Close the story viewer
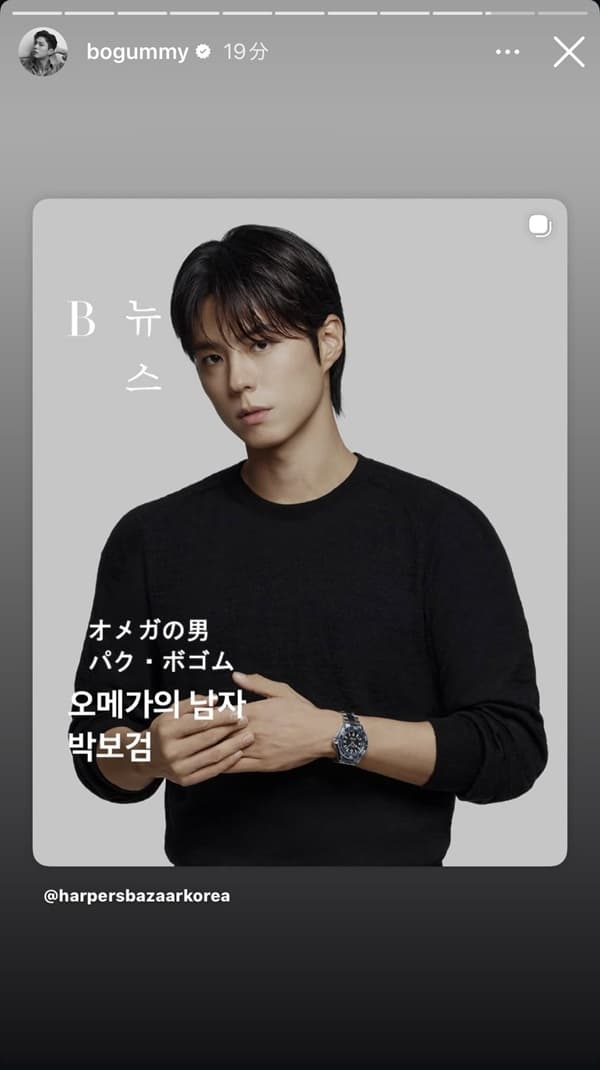This screenshot has height=1070, width=600. (569, 52)
